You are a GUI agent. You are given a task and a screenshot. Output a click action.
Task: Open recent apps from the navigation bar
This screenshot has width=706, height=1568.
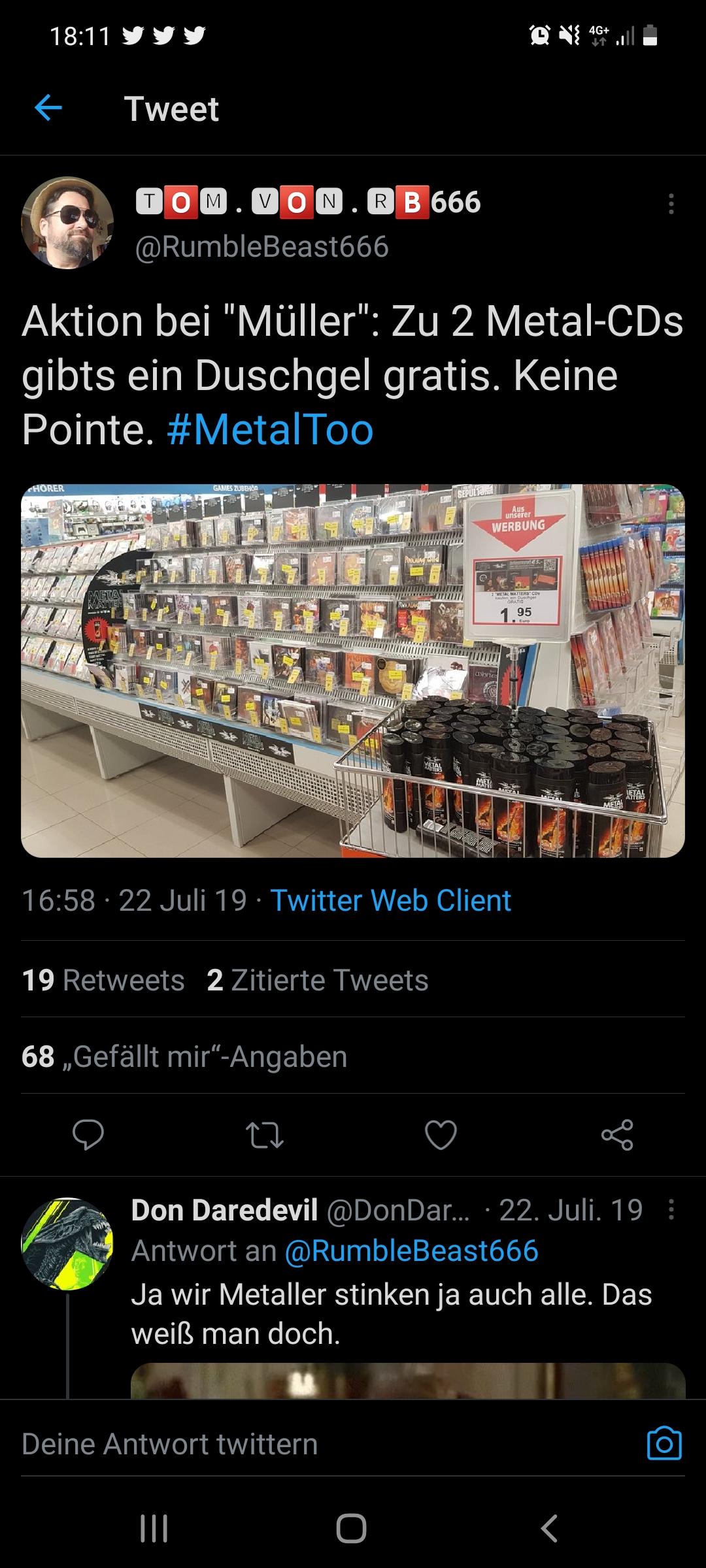pos(154,1528)
